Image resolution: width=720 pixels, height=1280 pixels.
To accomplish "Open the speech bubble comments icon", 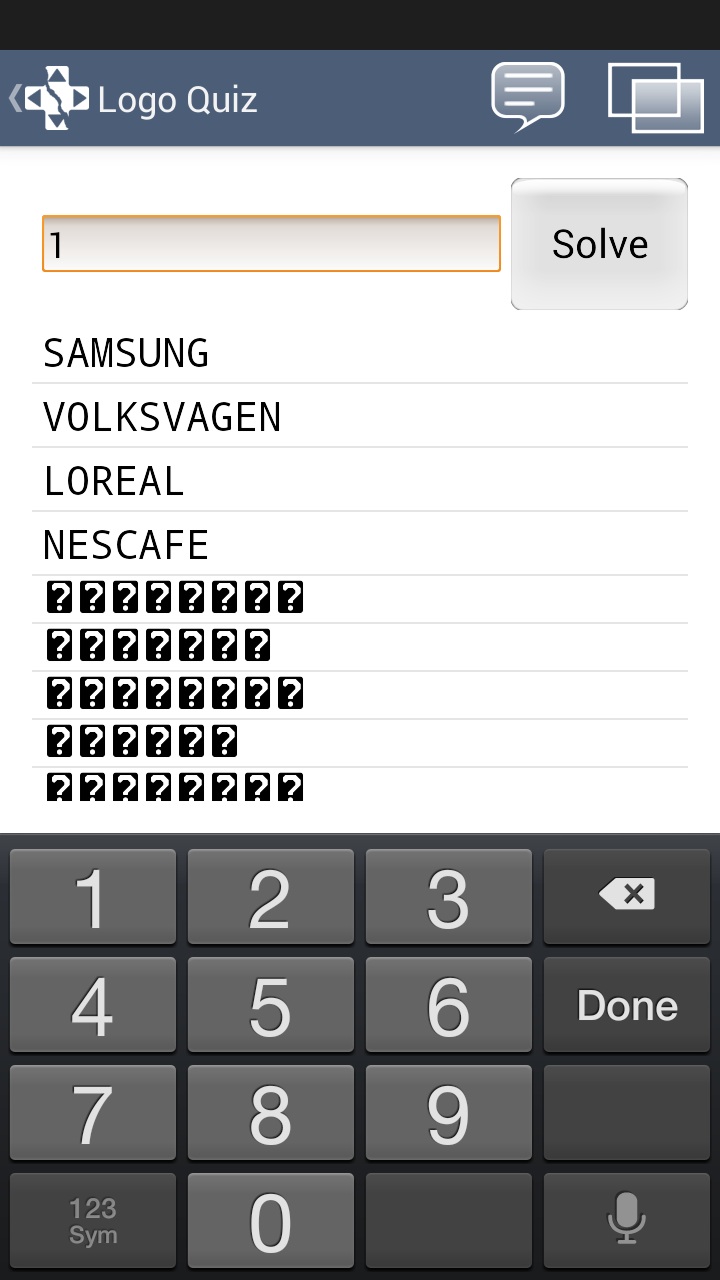I will click(528, 96).
